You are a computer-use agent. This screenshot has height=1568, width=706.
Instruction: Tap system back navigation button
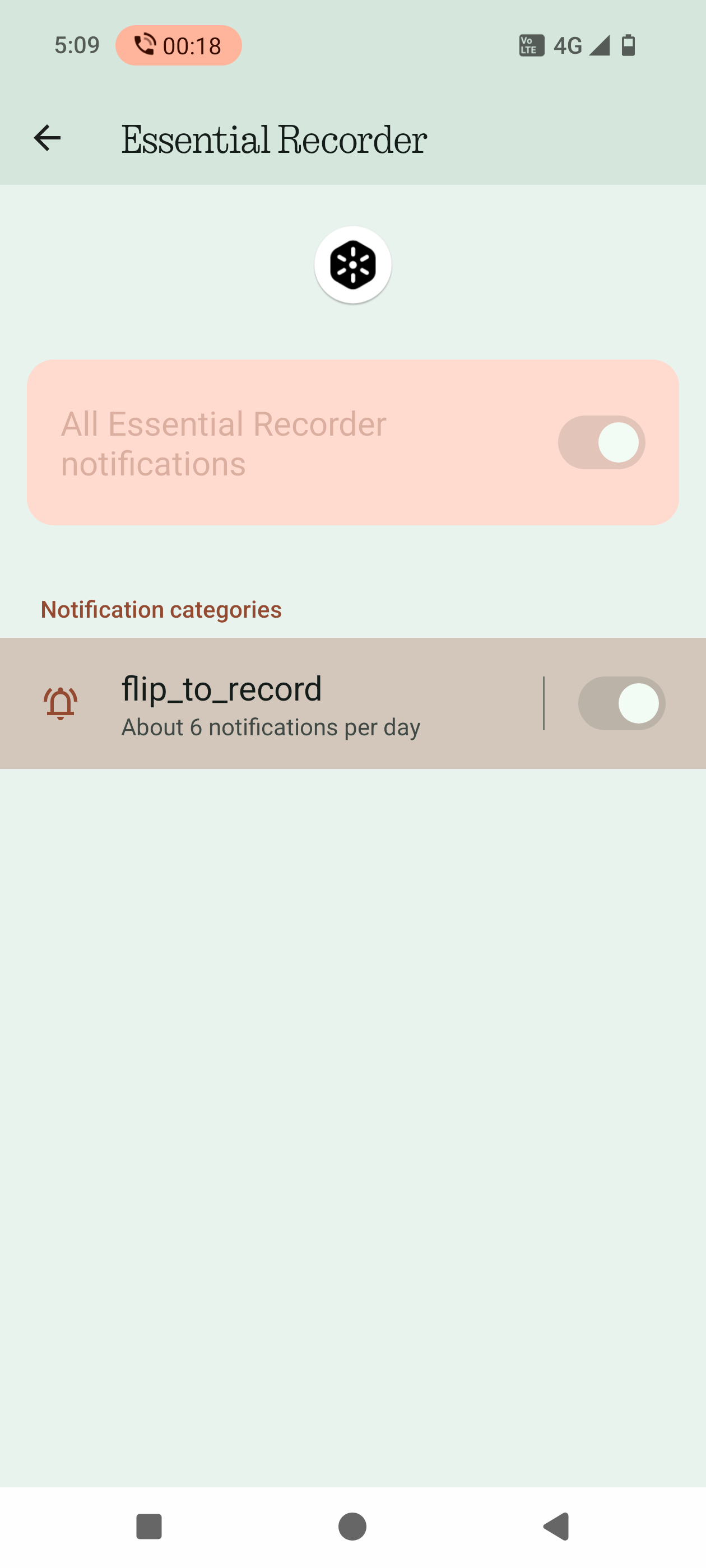click(x=556, y=1526)
